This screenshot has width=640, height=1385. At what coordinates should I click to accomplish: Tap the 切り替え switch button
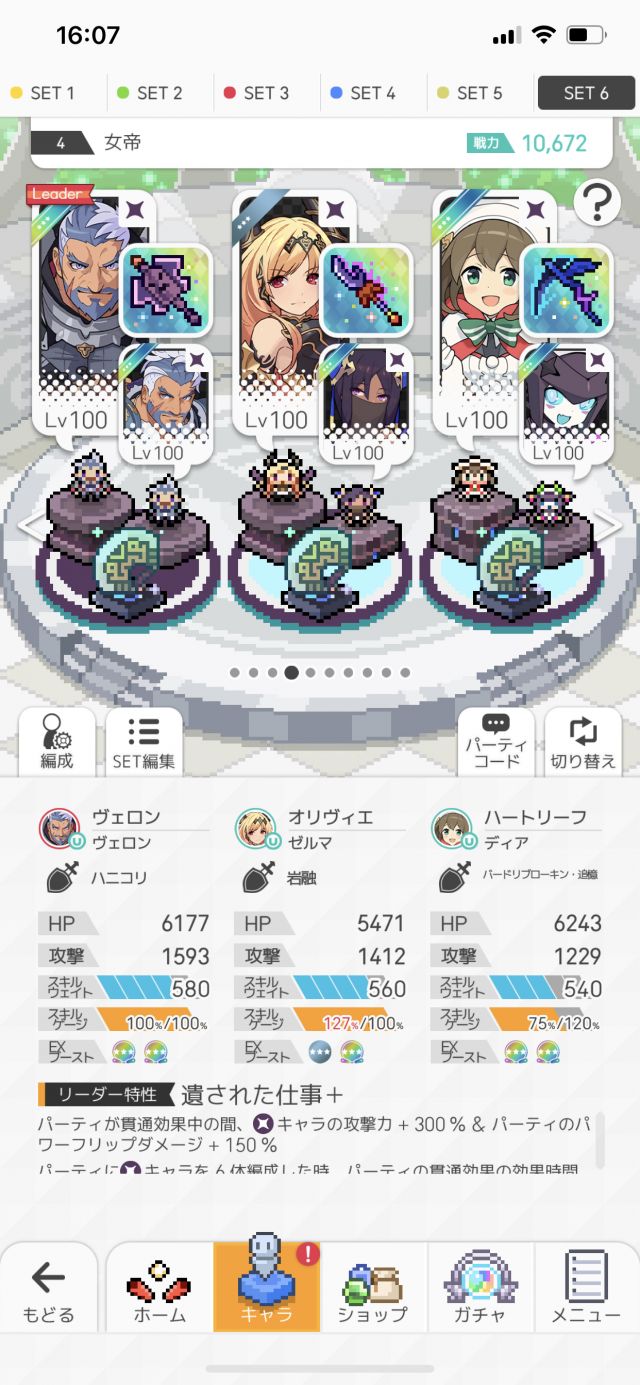click(583, 743)
